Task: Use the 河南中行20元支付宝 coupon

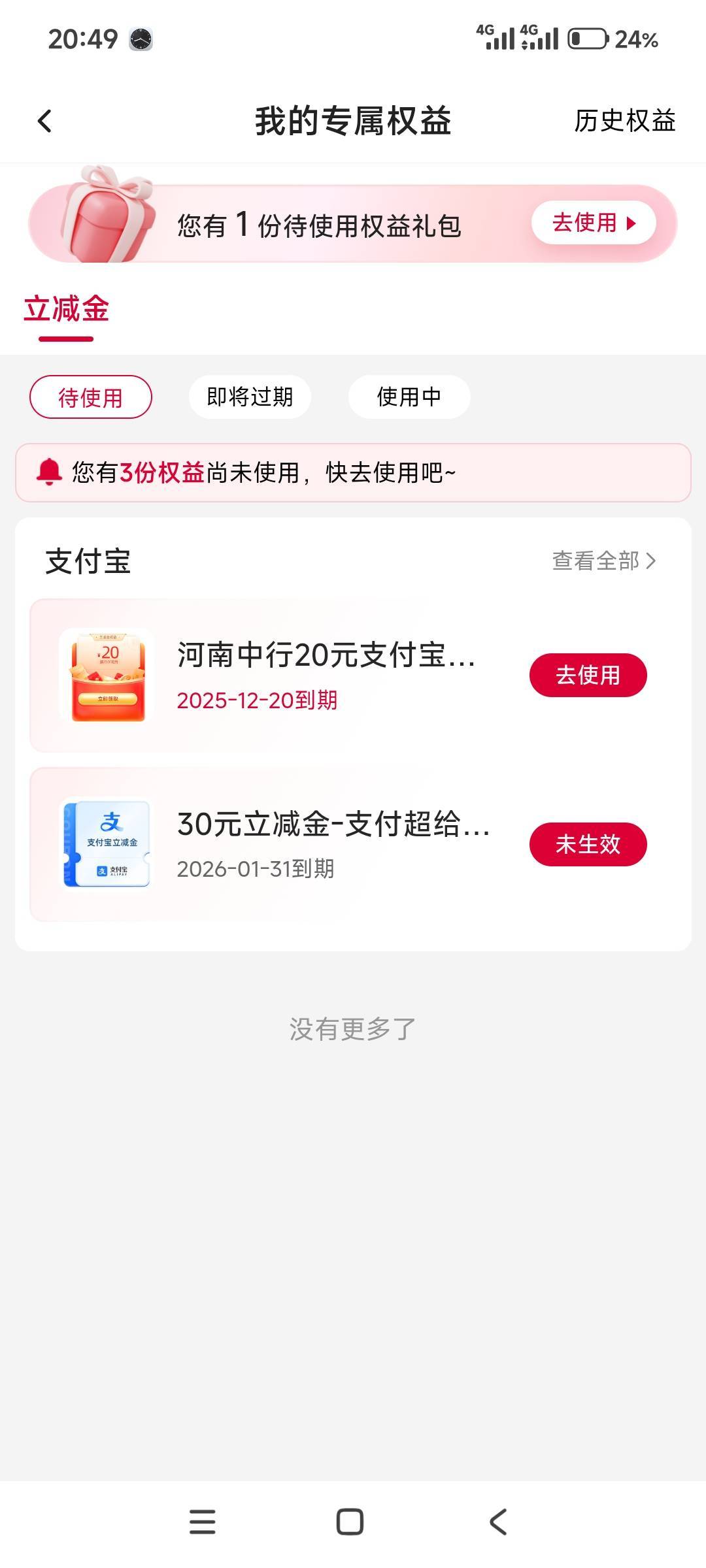Action: pos(588,675)
